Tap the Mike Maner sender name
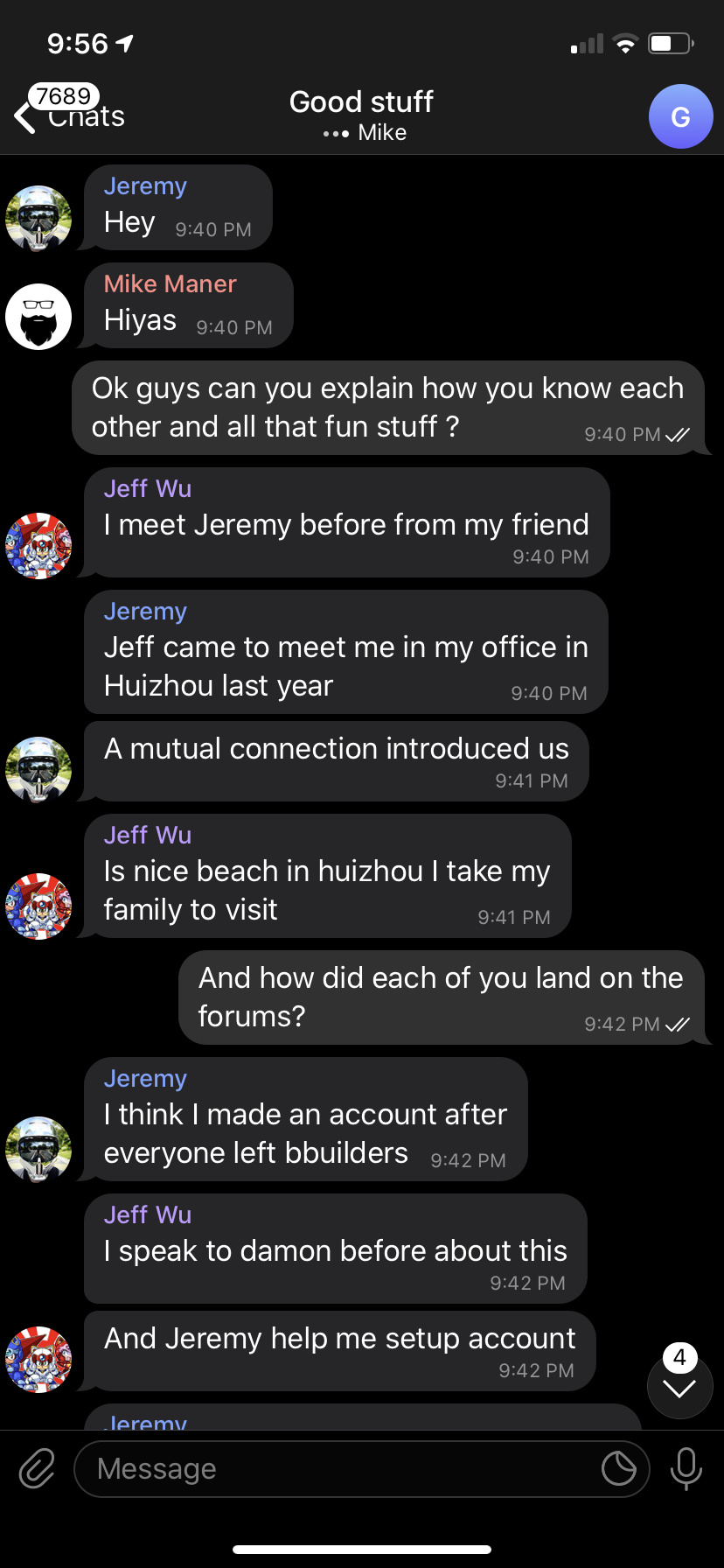Viewport: 724px width, 1568px height. (x=171, y=283)
